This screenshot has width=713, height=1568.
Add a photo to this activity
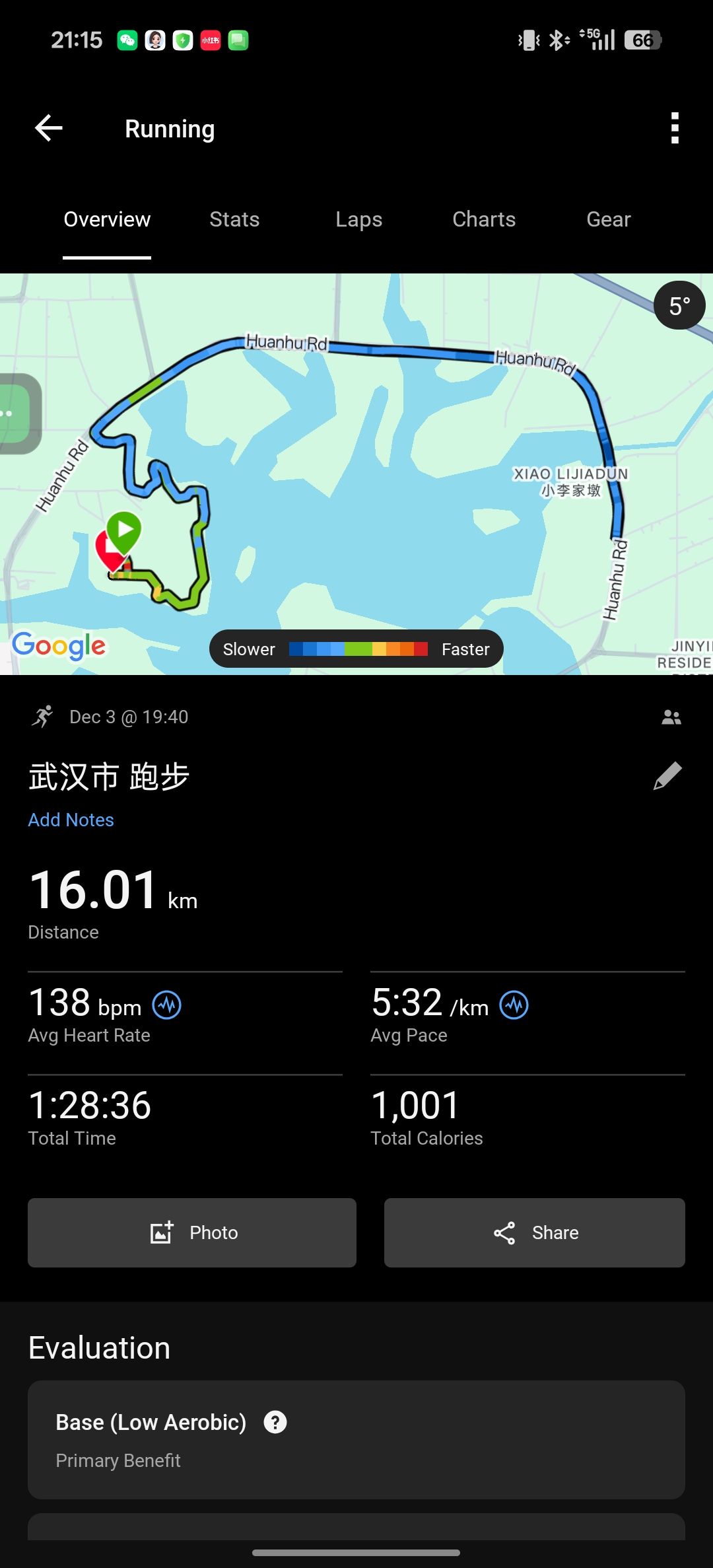192,1232
